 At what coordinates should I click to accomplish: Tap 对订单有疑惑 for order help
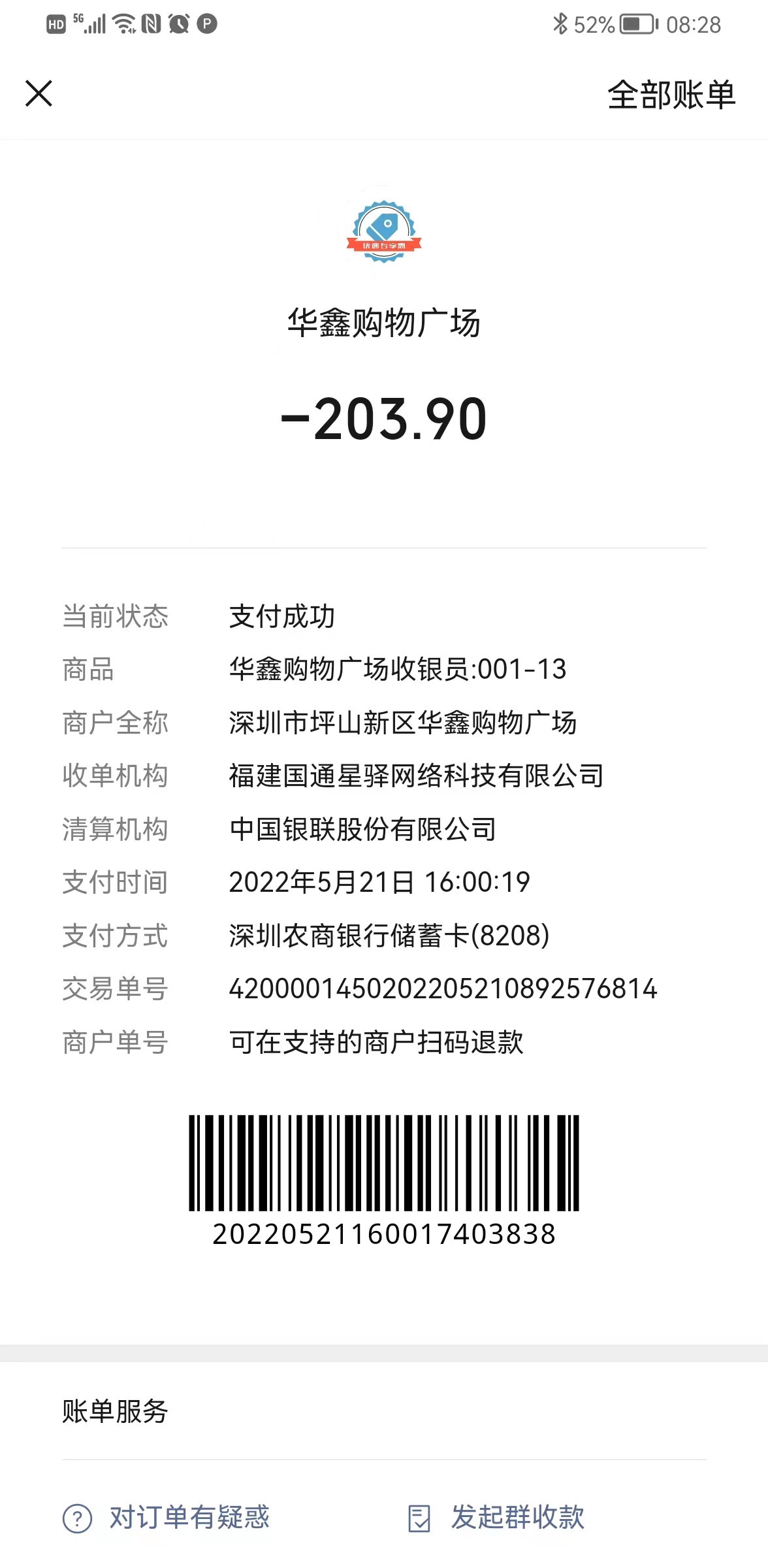pyautogui.click(x=166, y=1517)
